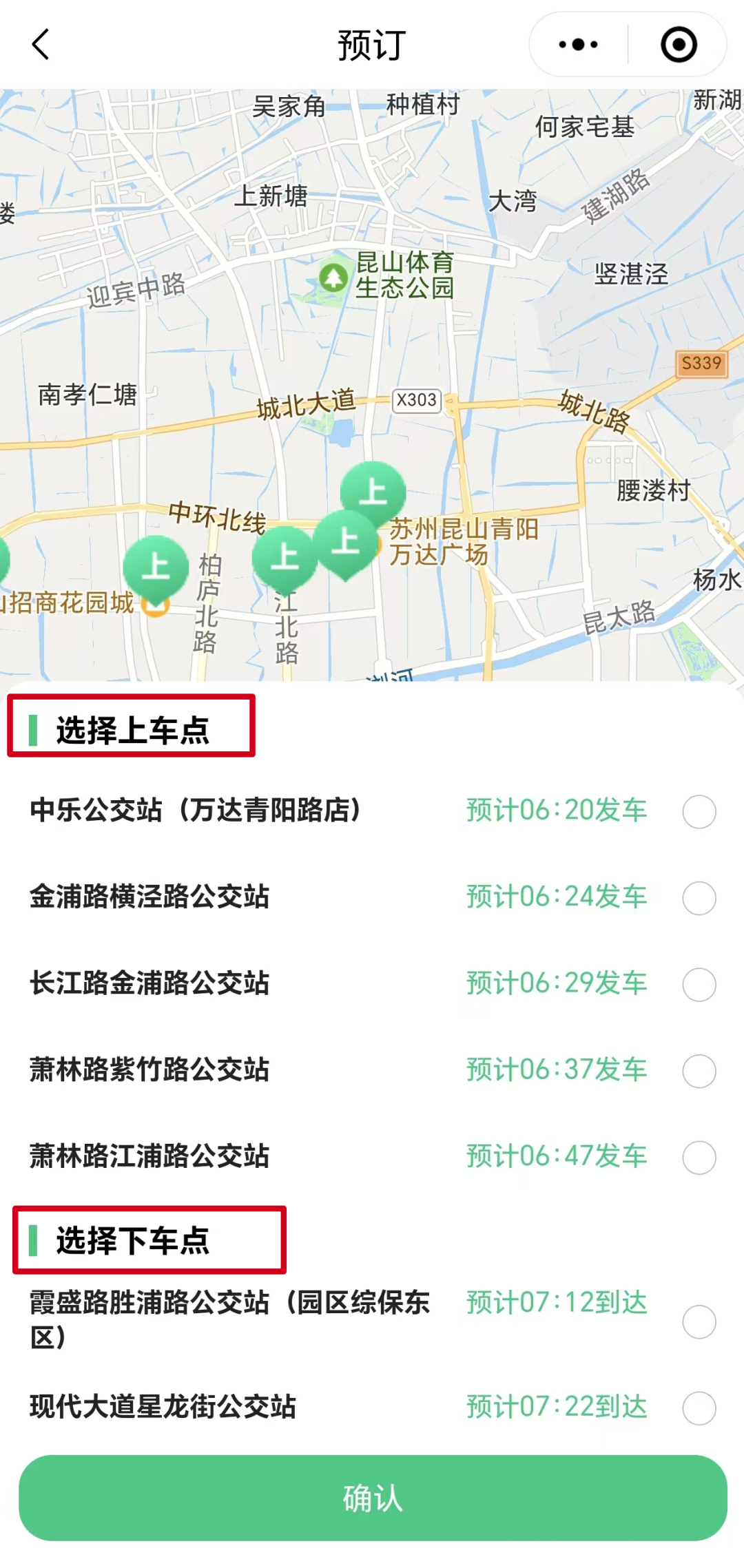Choose 金浦路横泾路公交站 boarding stop
The image size is (744, 1568).
[x=699, y=898]
